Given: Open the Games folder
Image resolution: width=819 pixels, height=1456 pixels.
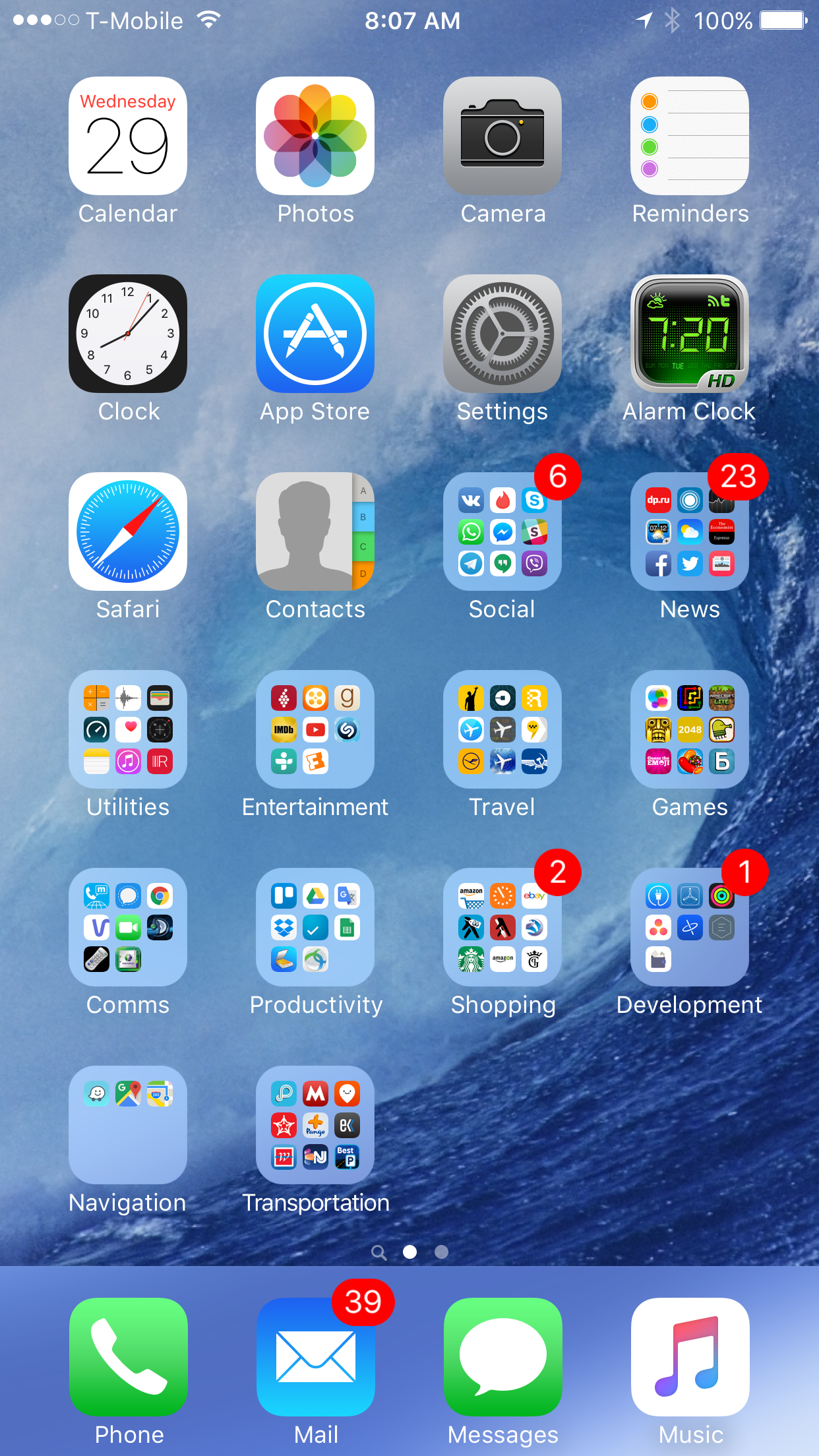Looking at the screenshot, I should [690, 729].
